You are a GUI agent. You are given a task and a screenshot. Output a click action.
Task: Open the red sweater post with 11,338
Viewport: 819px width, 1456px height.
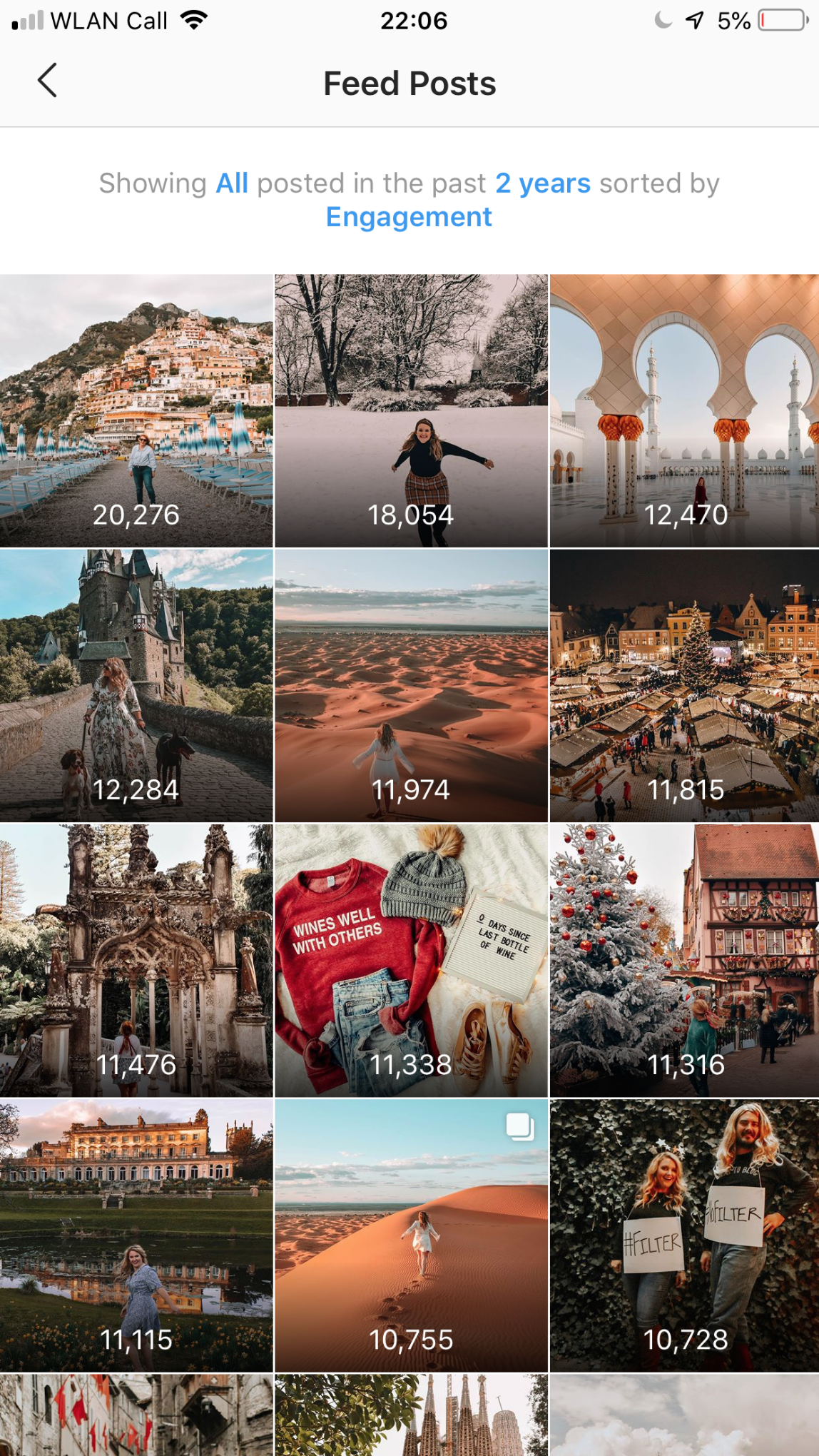(x=411, y=960)
